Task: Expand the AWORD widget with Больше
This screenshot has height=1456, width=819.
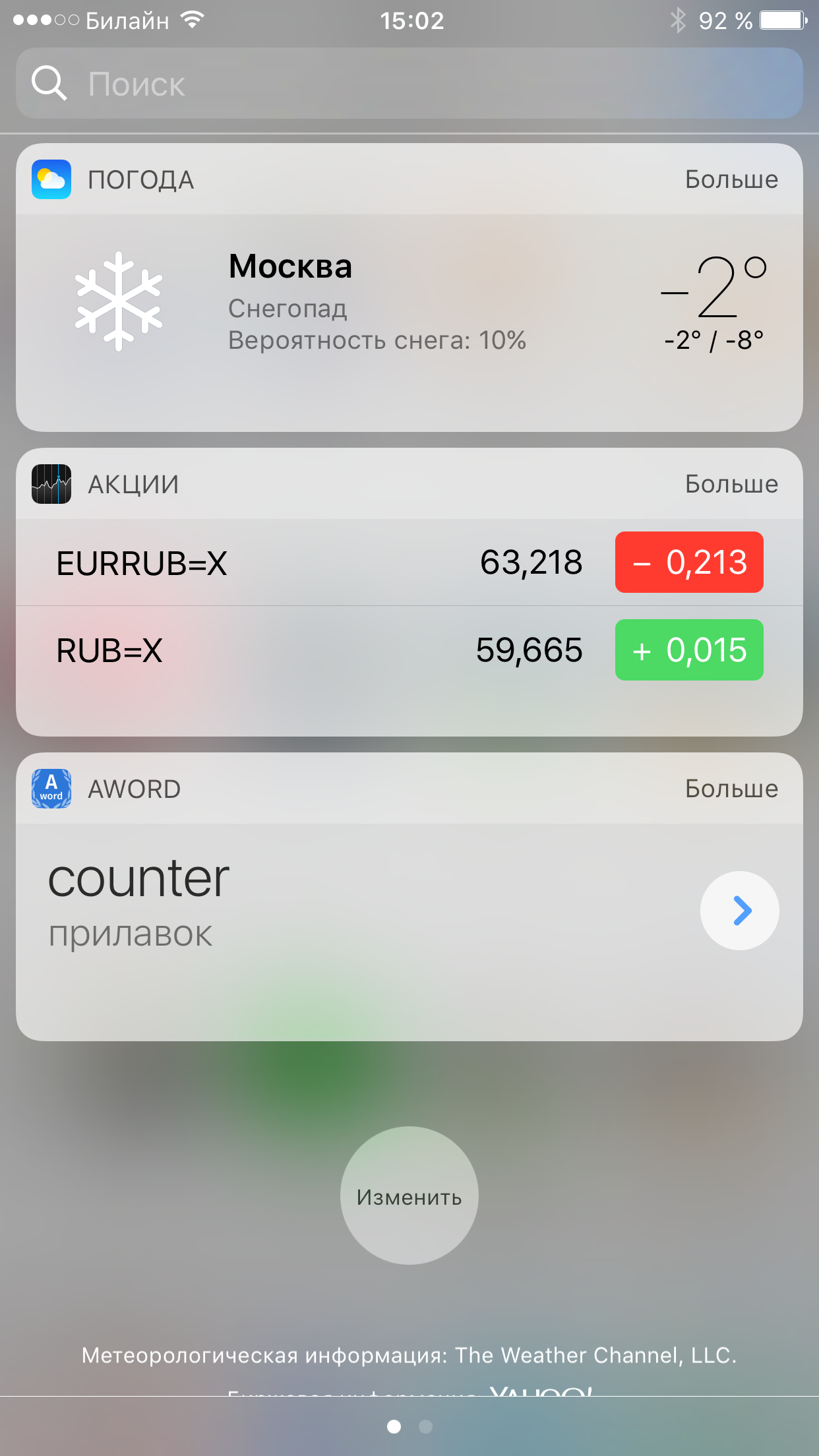Action: [x=731, y=789]
